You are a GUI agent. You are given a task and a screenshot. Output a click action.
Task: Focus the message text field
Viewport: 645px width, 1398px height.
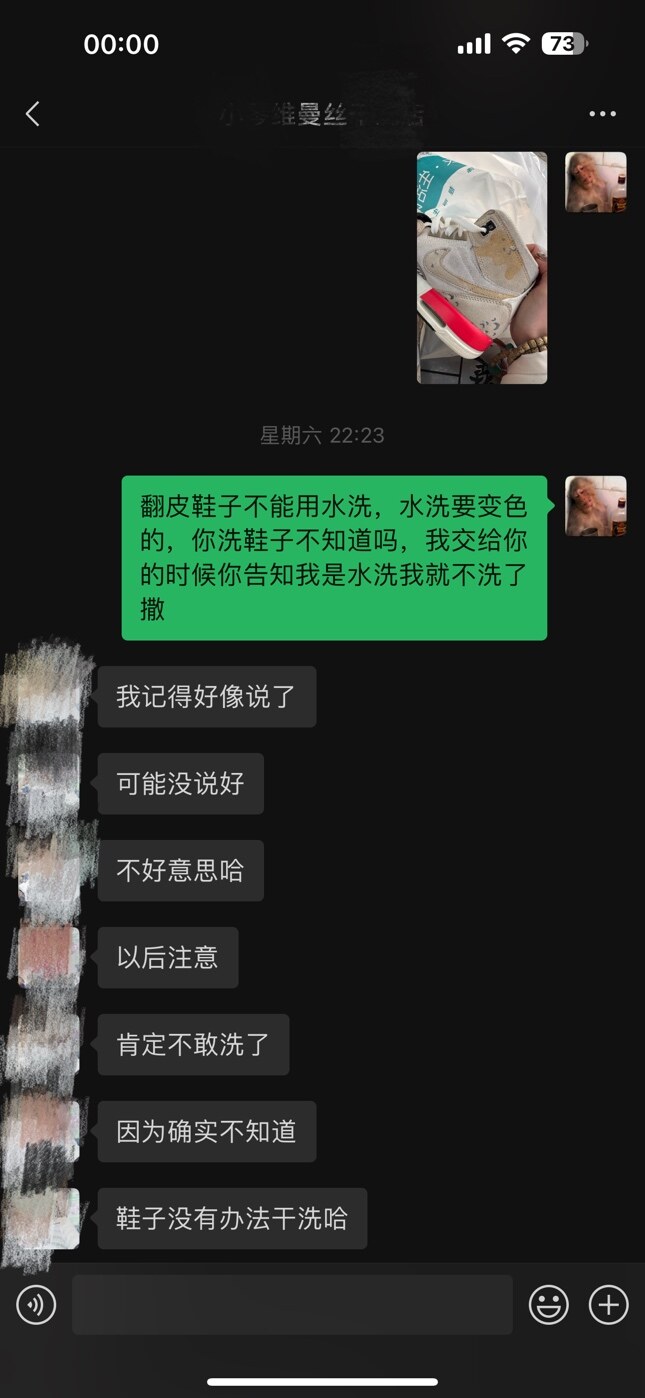coord(292,1305)
